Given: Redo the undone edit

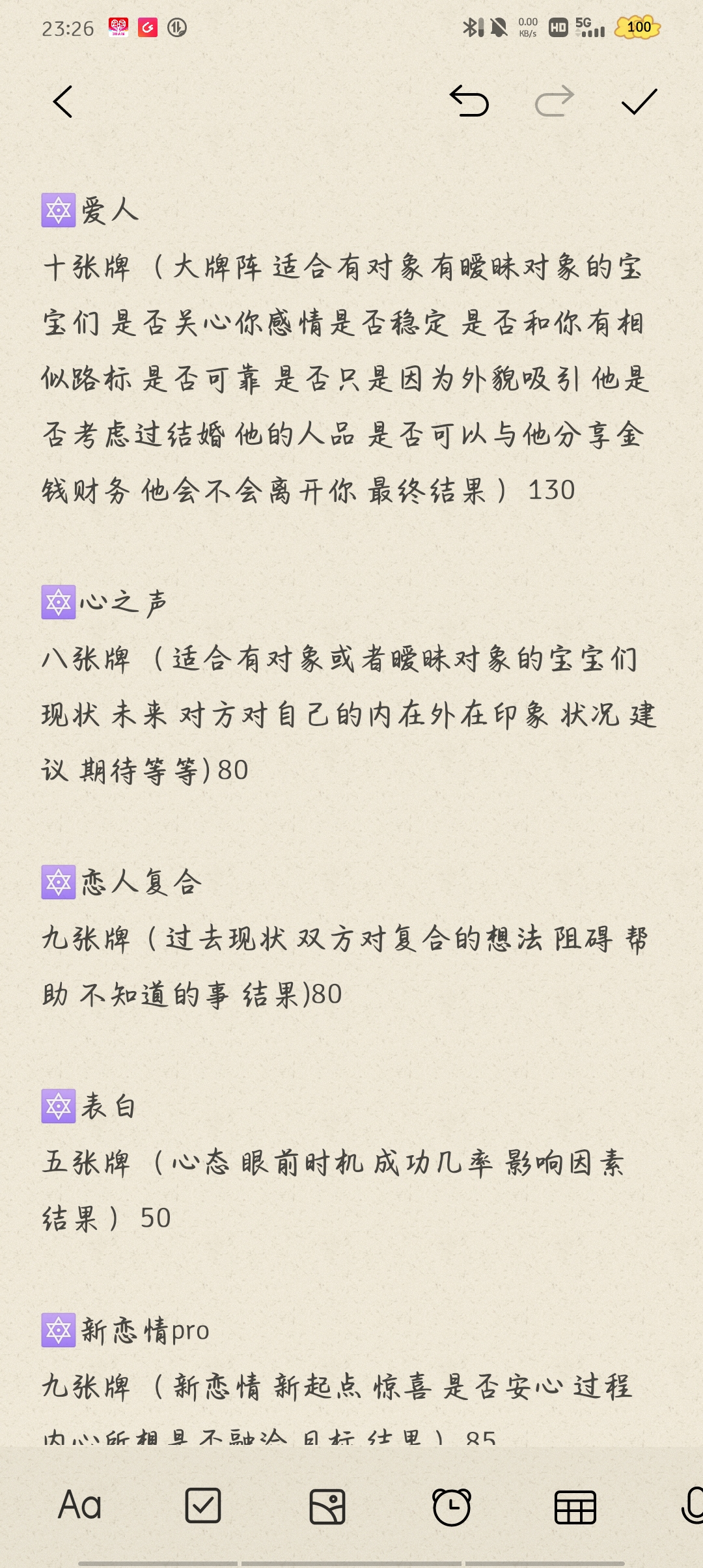Looking at the screenshot, I should point(555,102).
